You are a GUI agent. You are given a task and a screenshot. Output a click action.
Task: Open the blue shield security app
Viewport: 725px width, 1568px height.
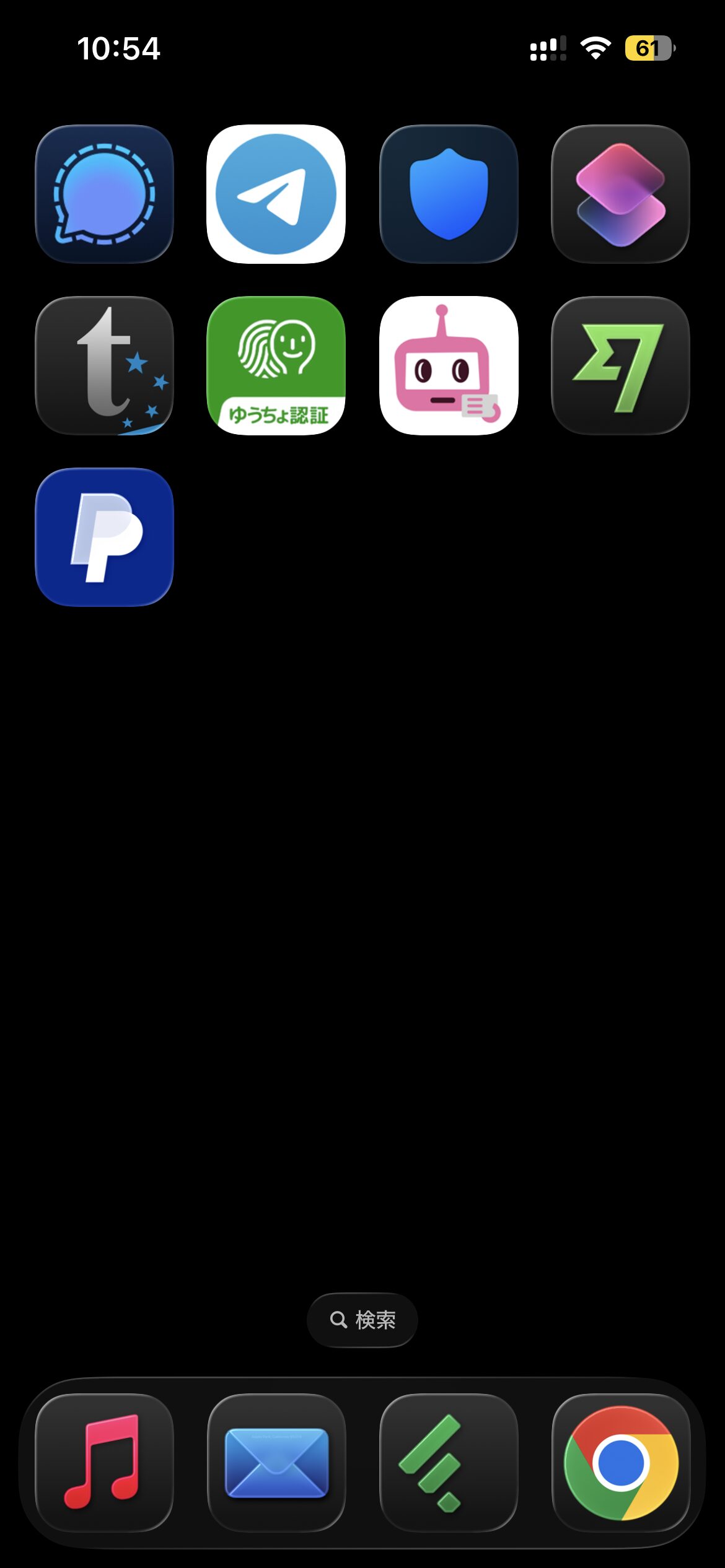tap(448, 194)
